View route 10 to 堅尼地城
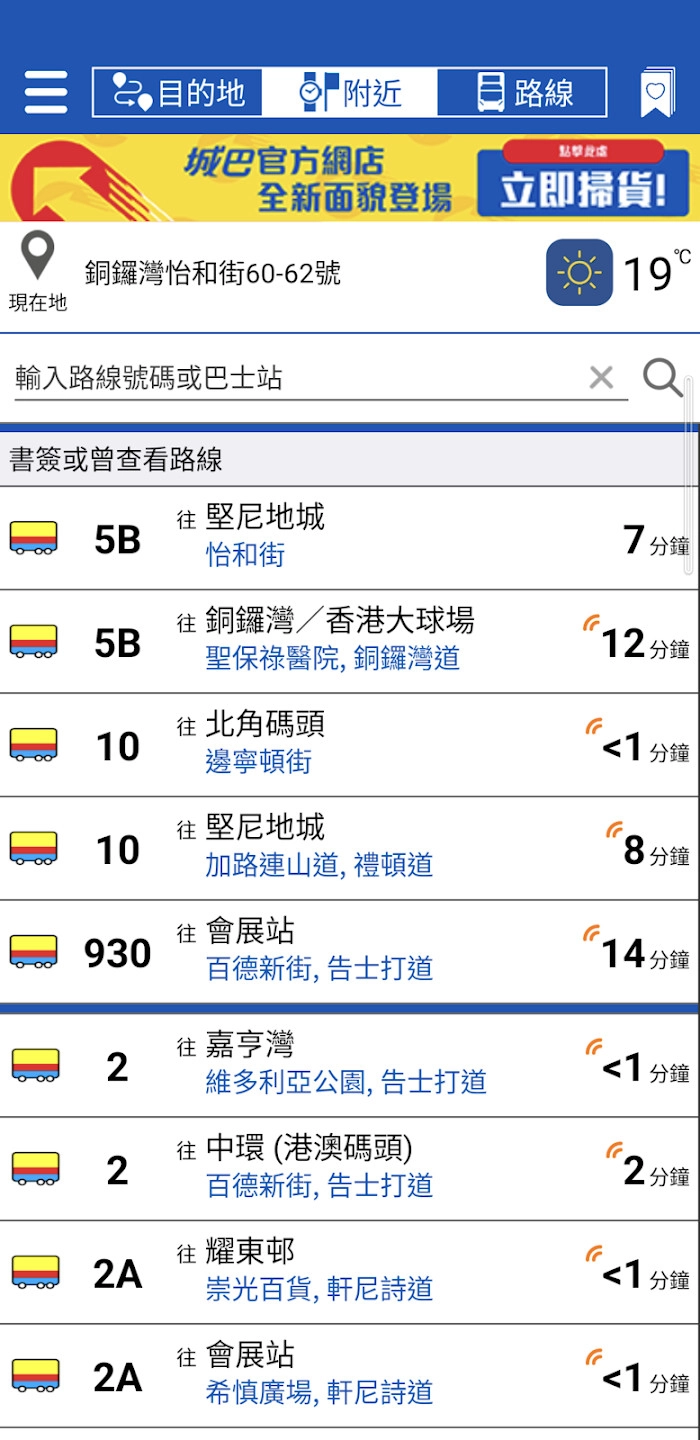The width and height of the screenshot is (700, 1440). click(350, 849)
